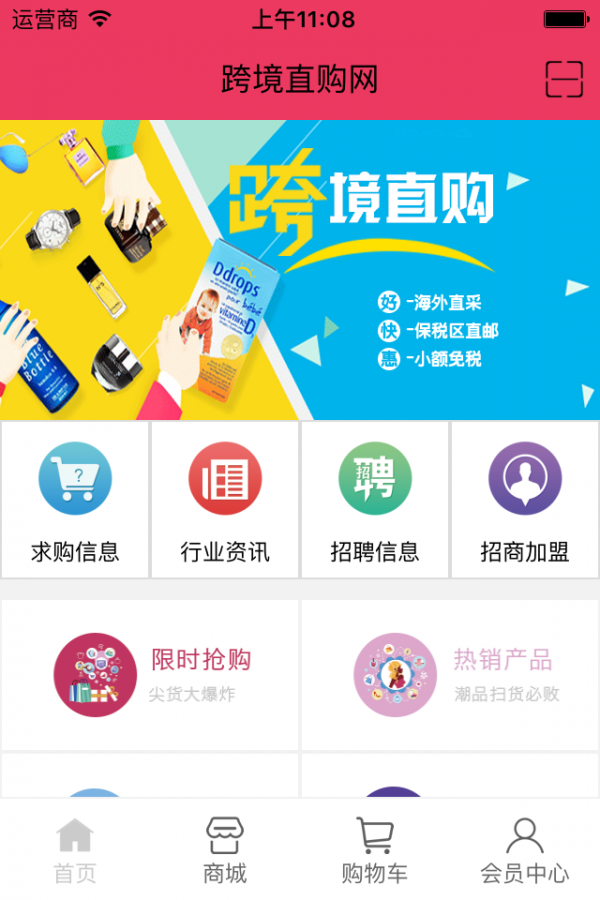Screen dimensions: 600x900
Task: Switch to the 首页 tab
Action: [75, 850]
